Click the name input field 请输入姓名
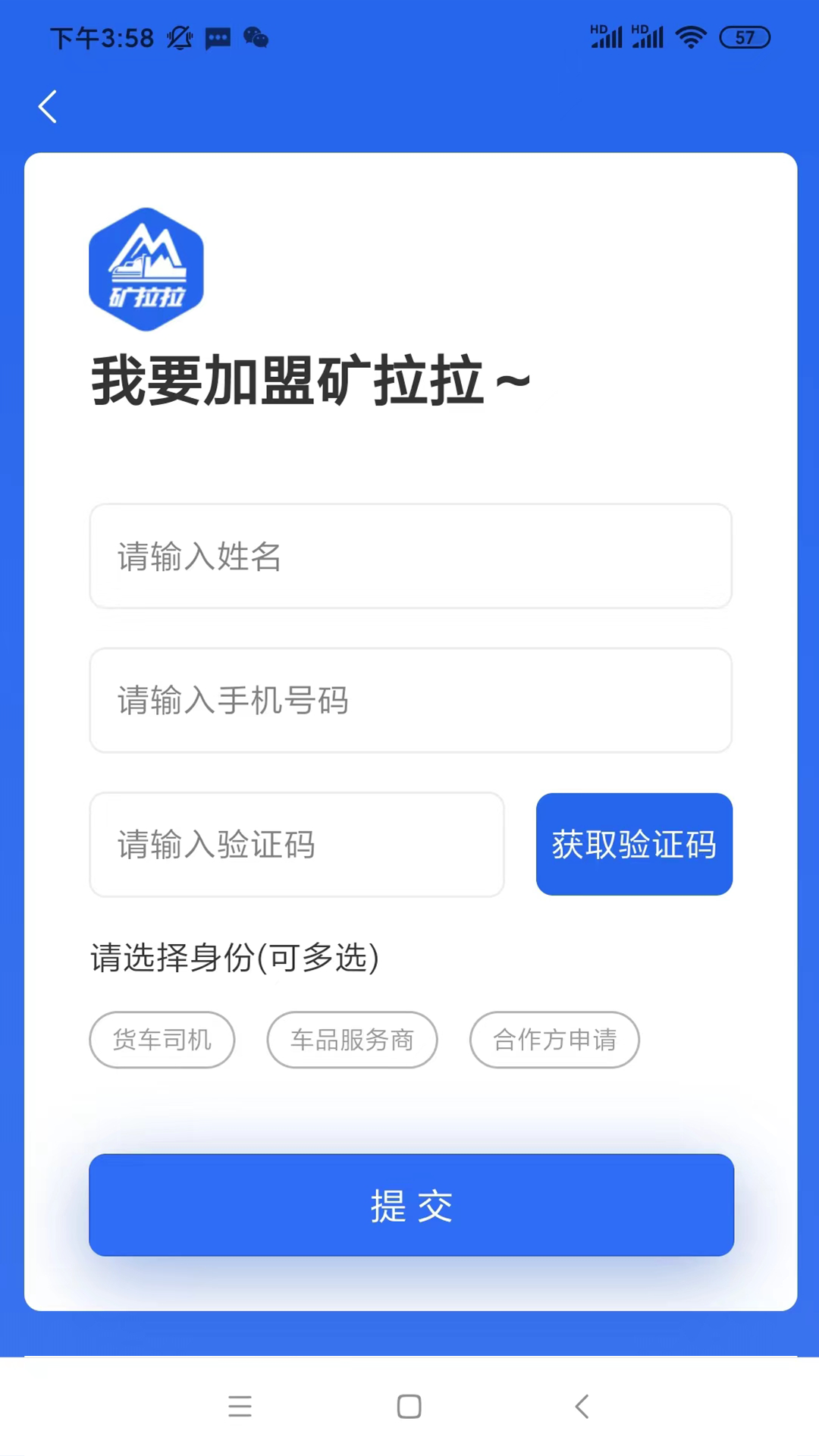The image size is (819, 1456). (410, 556)
